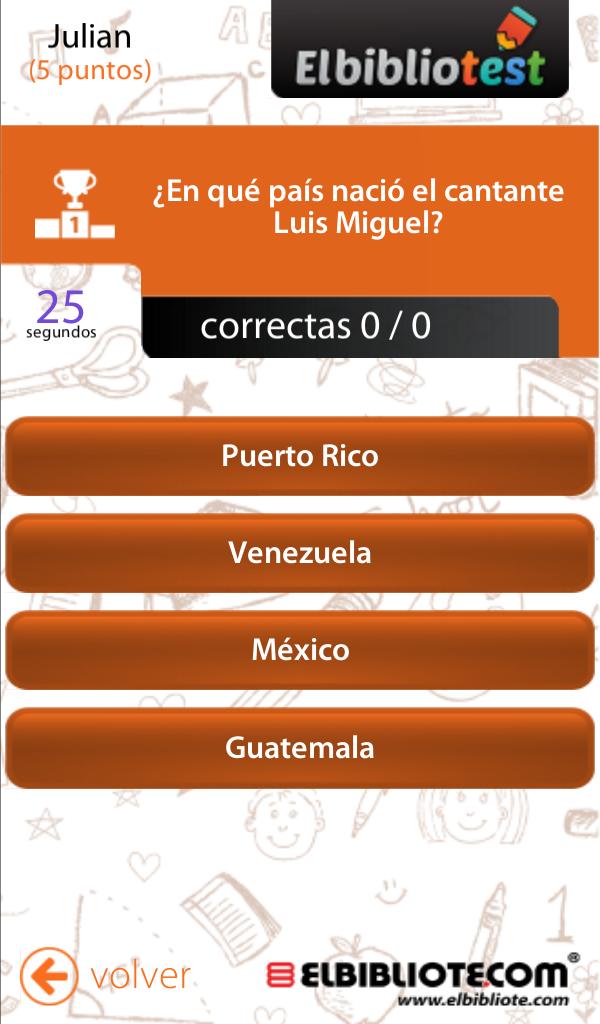
Task: Answer with México
Action: [x=300, y=650]
